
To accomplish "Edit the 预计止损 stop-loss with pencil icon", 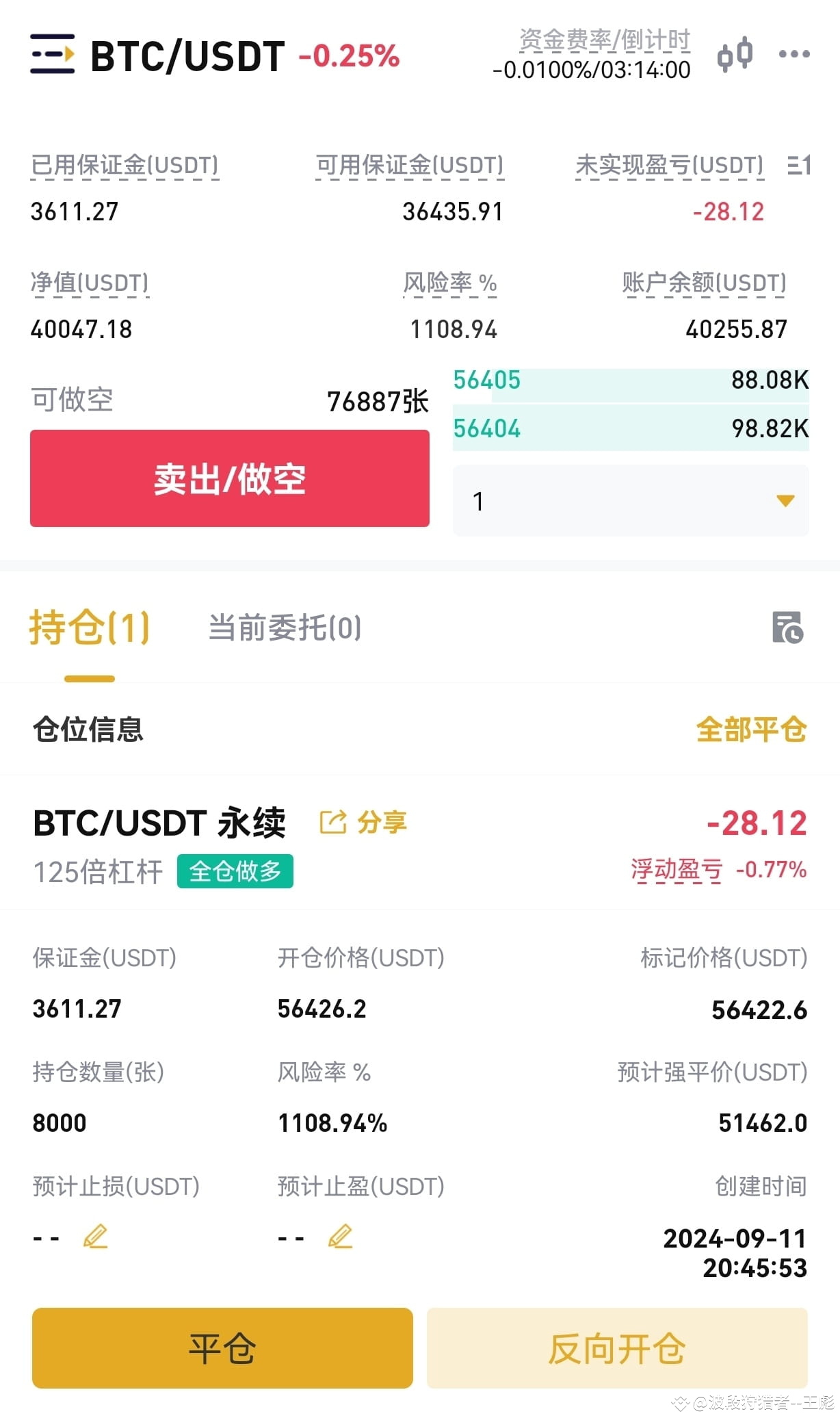I will (x=96, y=1236).
